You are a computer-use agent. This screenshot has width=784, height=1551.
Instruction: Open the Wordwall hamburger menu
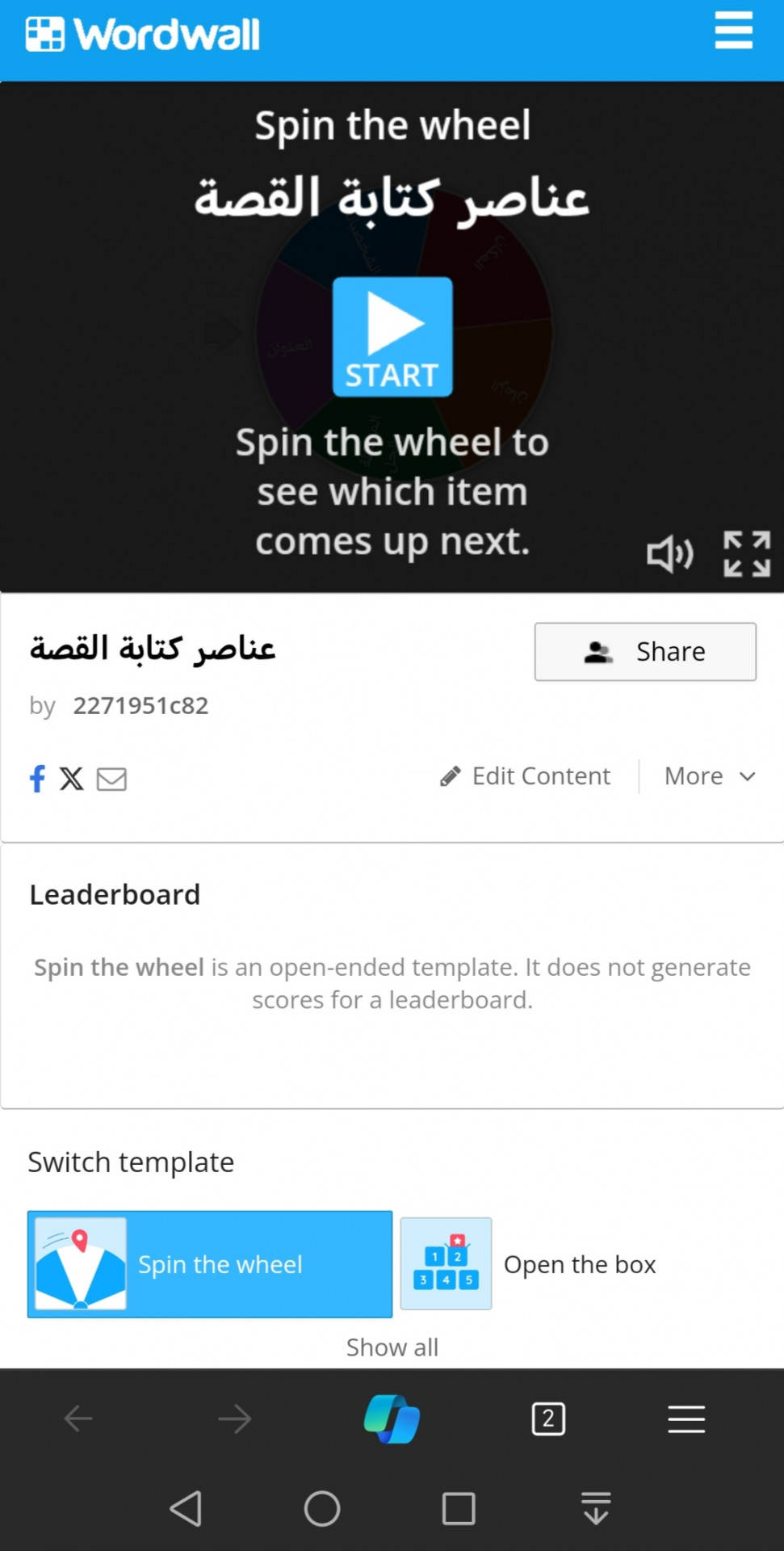tap(733, 31)
